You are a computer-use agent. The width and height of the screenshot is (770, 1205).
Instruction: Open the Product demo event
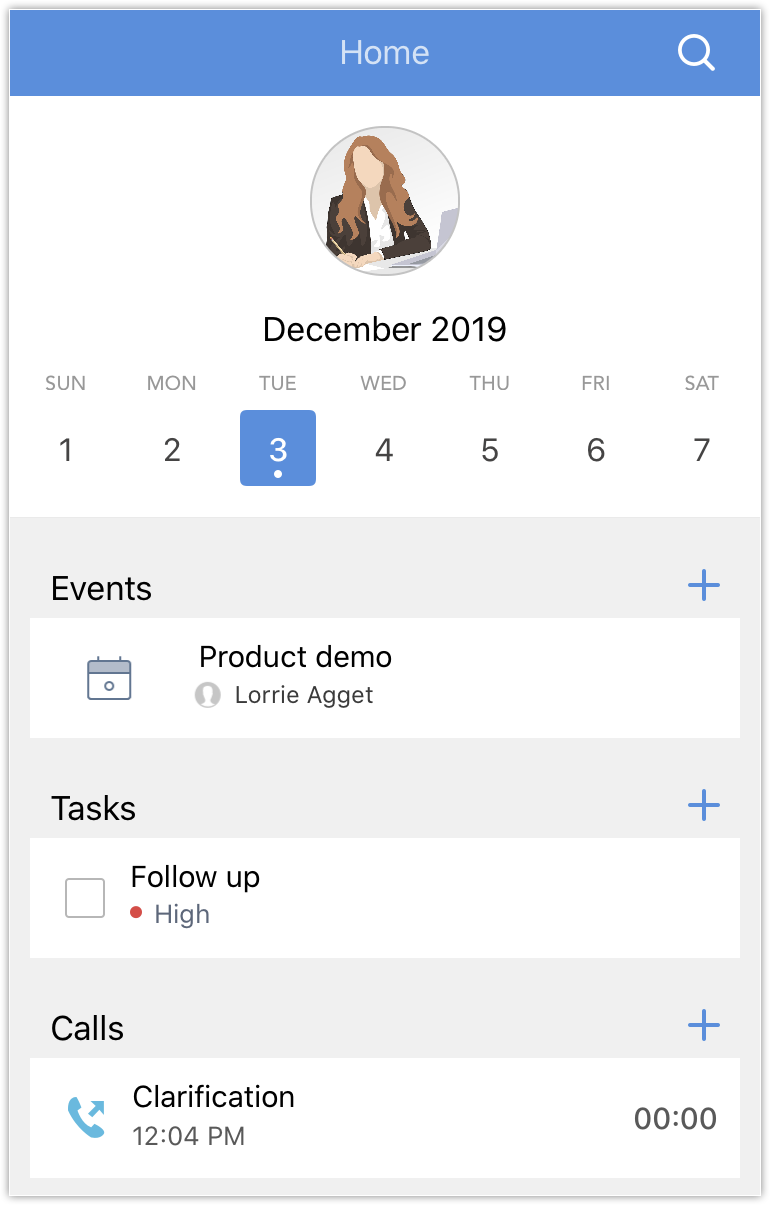click(385, 677)
